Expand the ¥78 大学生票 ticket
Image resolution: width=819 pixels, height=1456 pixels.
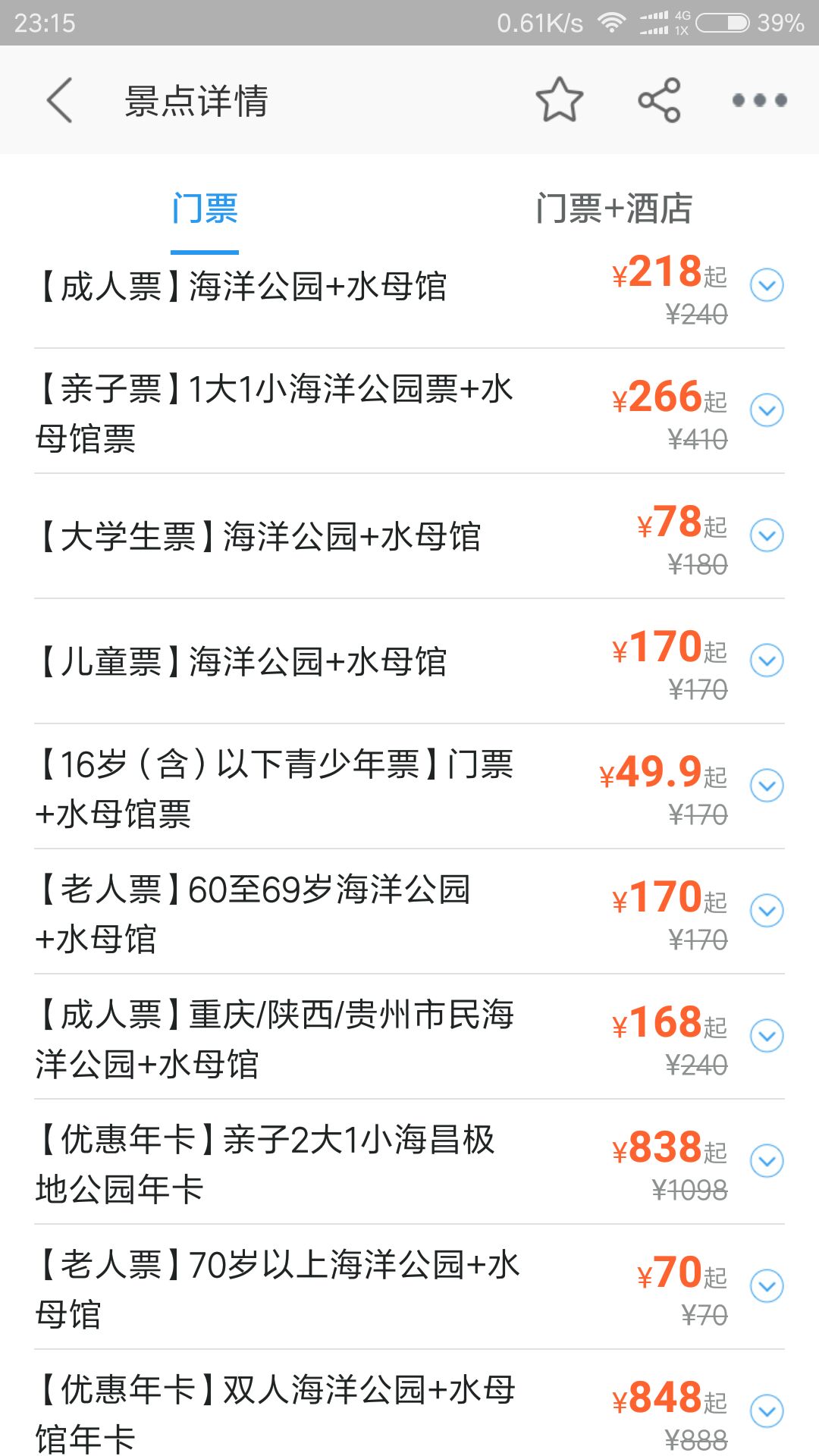[767, 535]
